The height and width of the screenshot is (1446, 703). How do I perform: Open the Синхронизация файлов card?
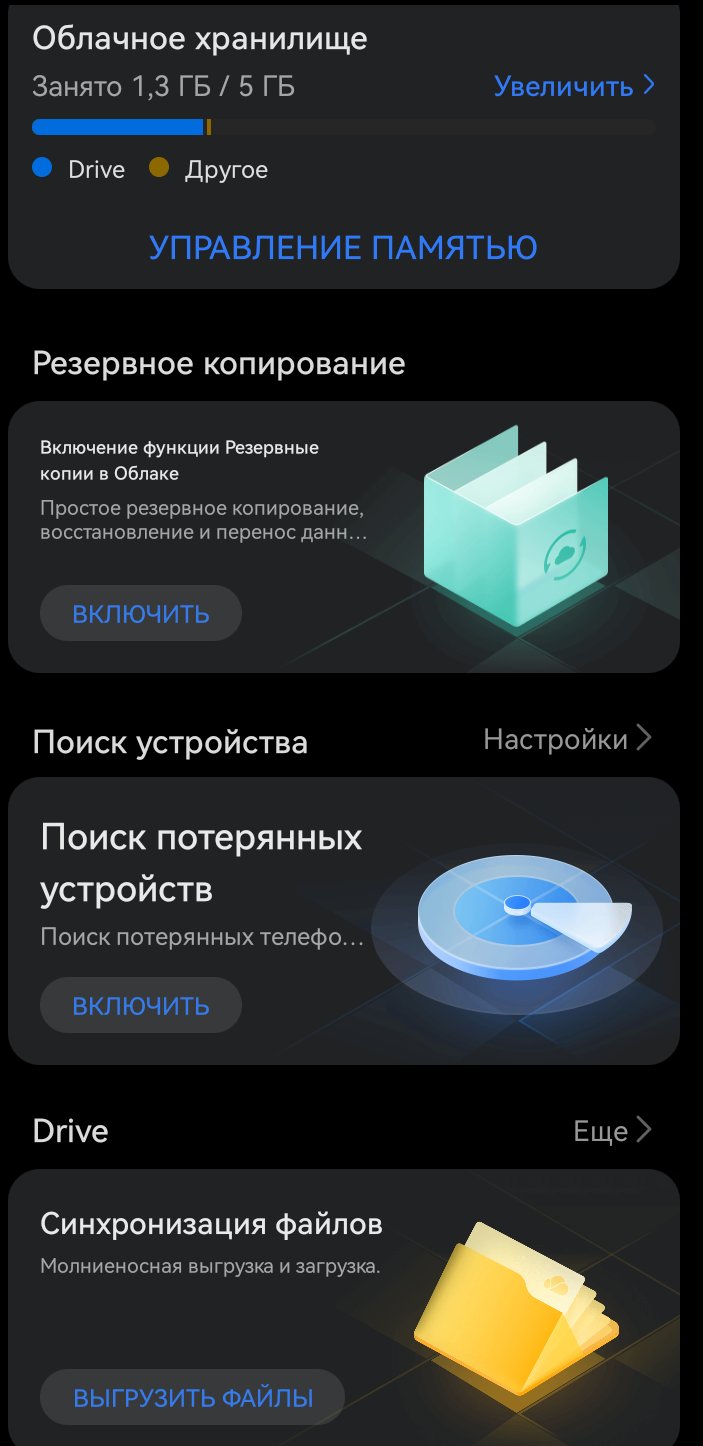coord(343,1308)
